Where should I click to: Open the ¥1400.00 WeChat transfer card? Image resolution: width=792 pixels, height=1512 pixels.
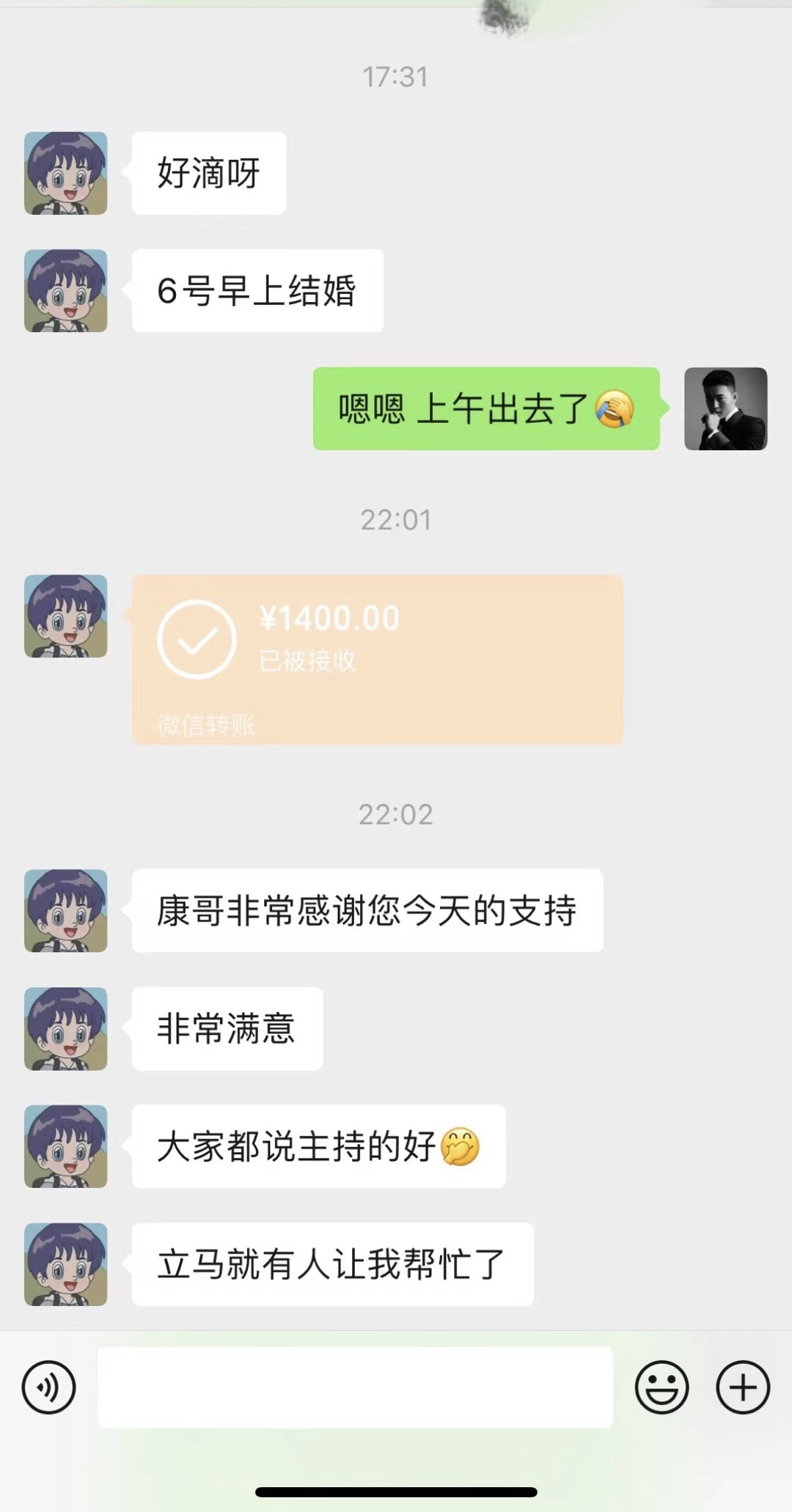377,660
